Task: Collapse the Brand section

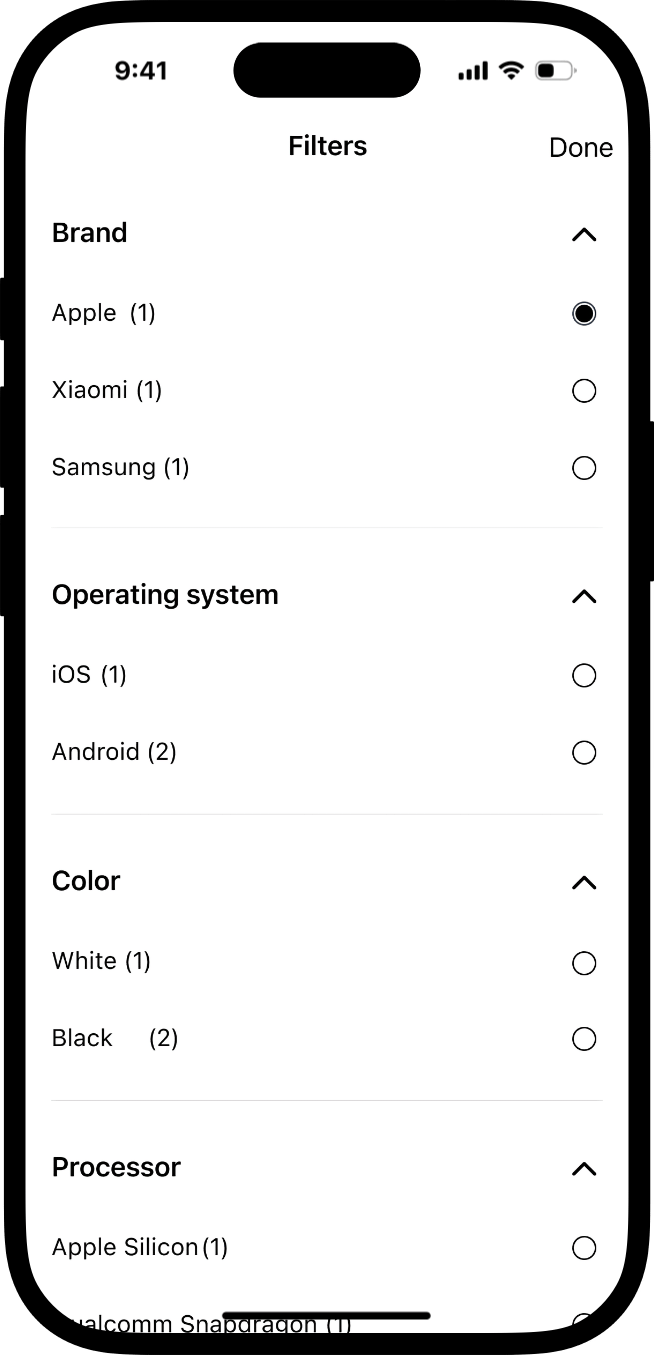Action: point(584,235)
